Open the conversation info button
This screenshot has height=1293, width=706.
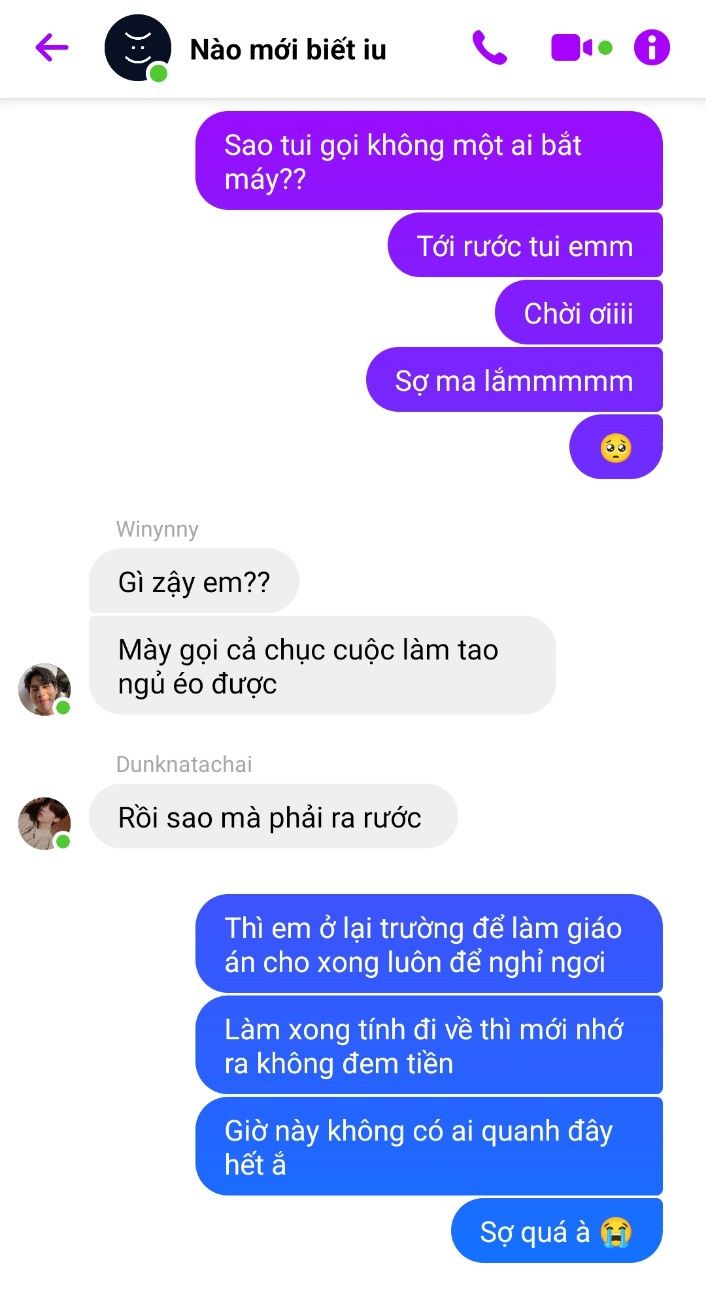pyautogui.click(x=652, y=47)
